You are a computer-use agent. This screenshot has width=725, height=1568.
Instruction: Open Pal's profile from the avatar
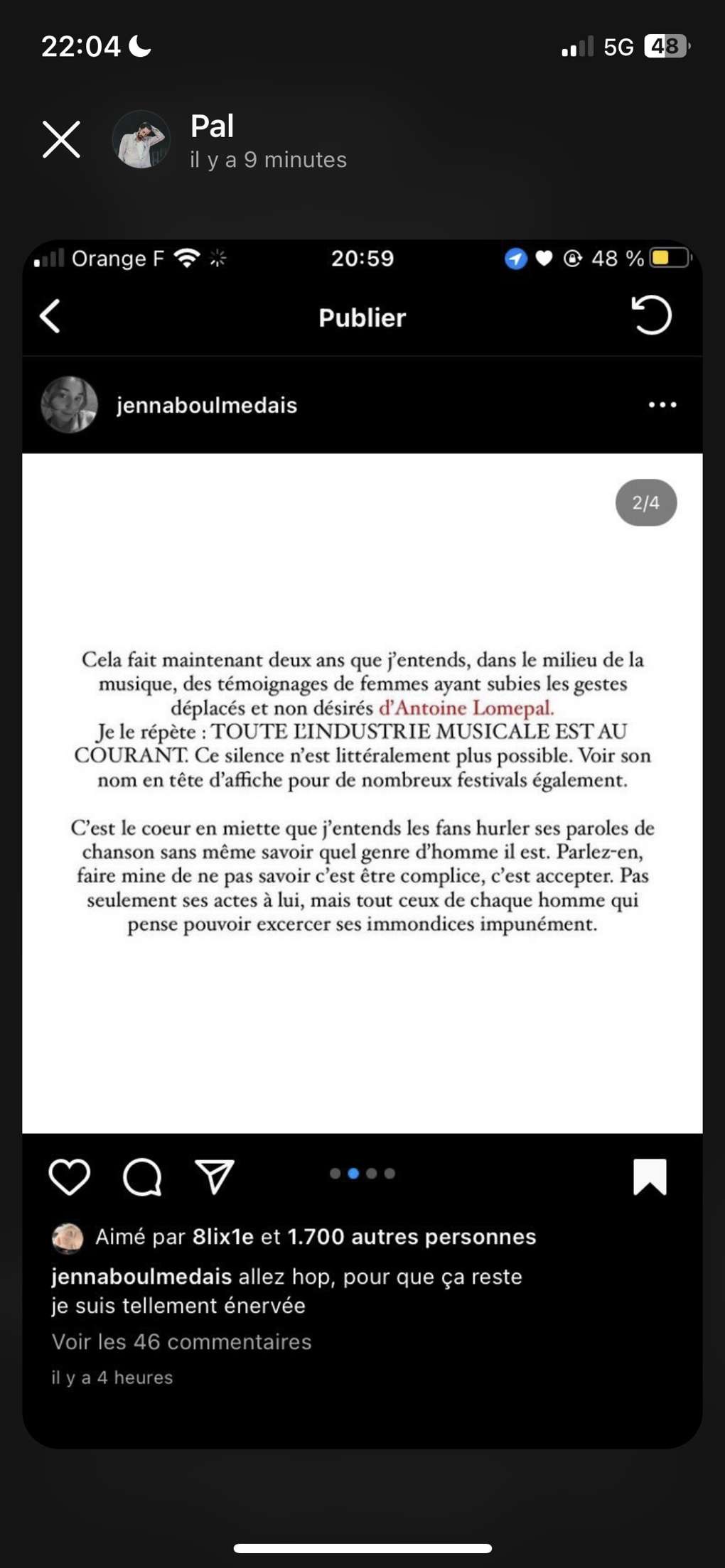pyautogui.click(x=141, y=139)
